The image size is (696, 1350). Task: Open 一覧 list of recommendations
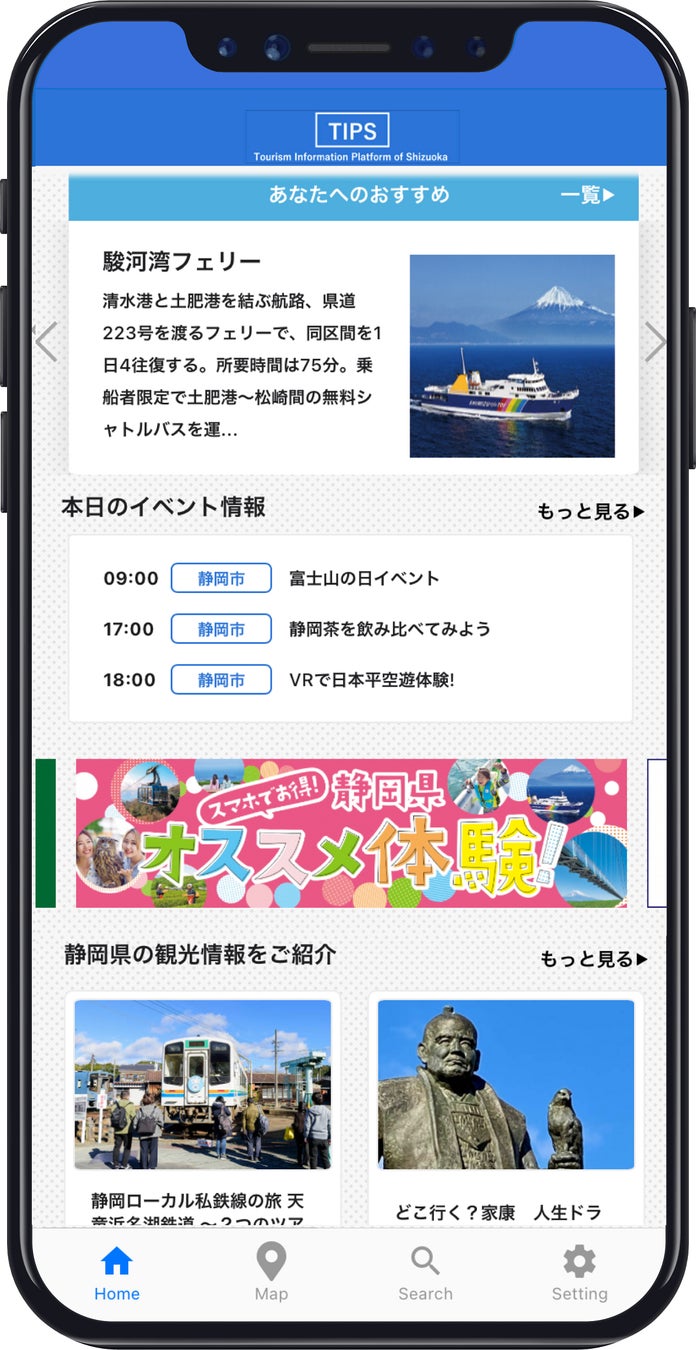[587, 195]
